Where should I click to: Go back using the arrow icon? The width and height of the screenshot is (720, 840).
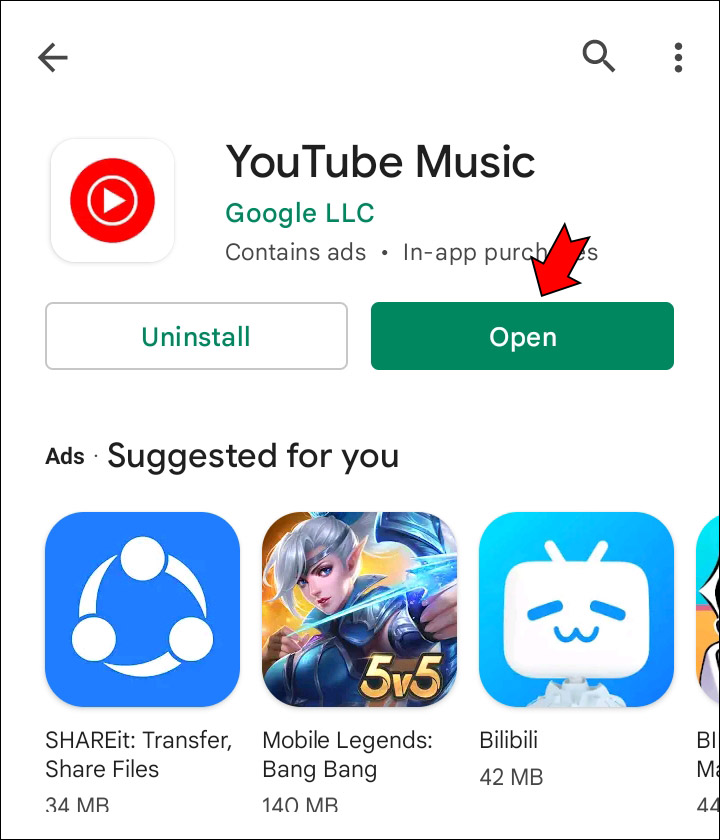[x=52, y=57]
